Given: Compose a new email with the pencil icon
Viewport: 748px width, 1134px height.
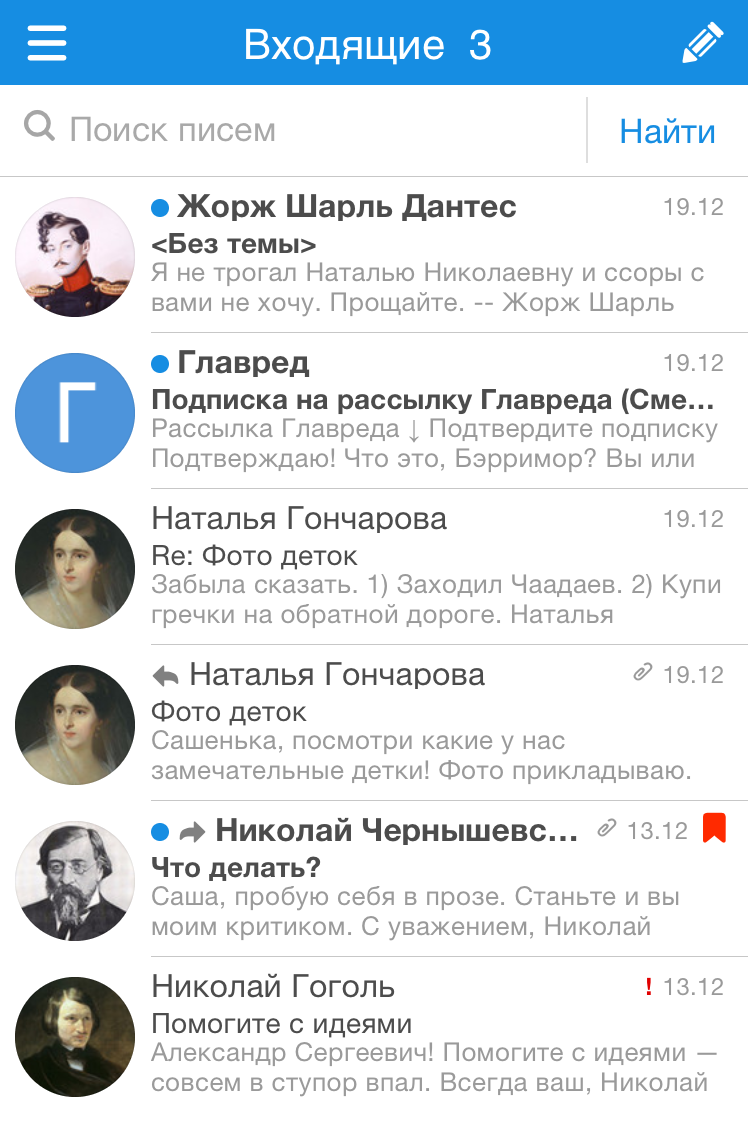Looking at the screenshot, I should pos(702,45).
